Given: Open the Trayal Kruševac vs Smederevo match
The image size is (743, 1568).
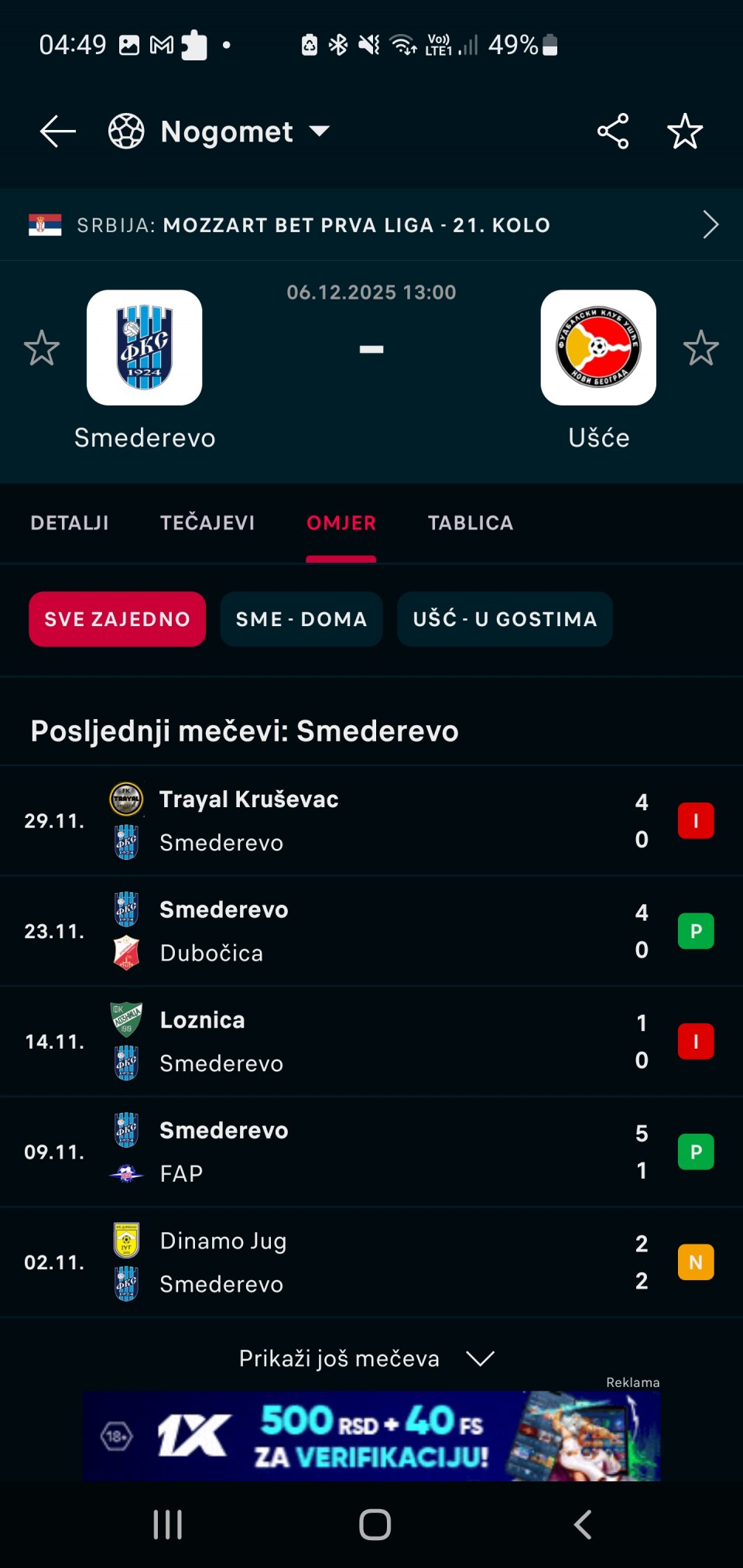Looking at the screenshot, I should click(371, 820).
